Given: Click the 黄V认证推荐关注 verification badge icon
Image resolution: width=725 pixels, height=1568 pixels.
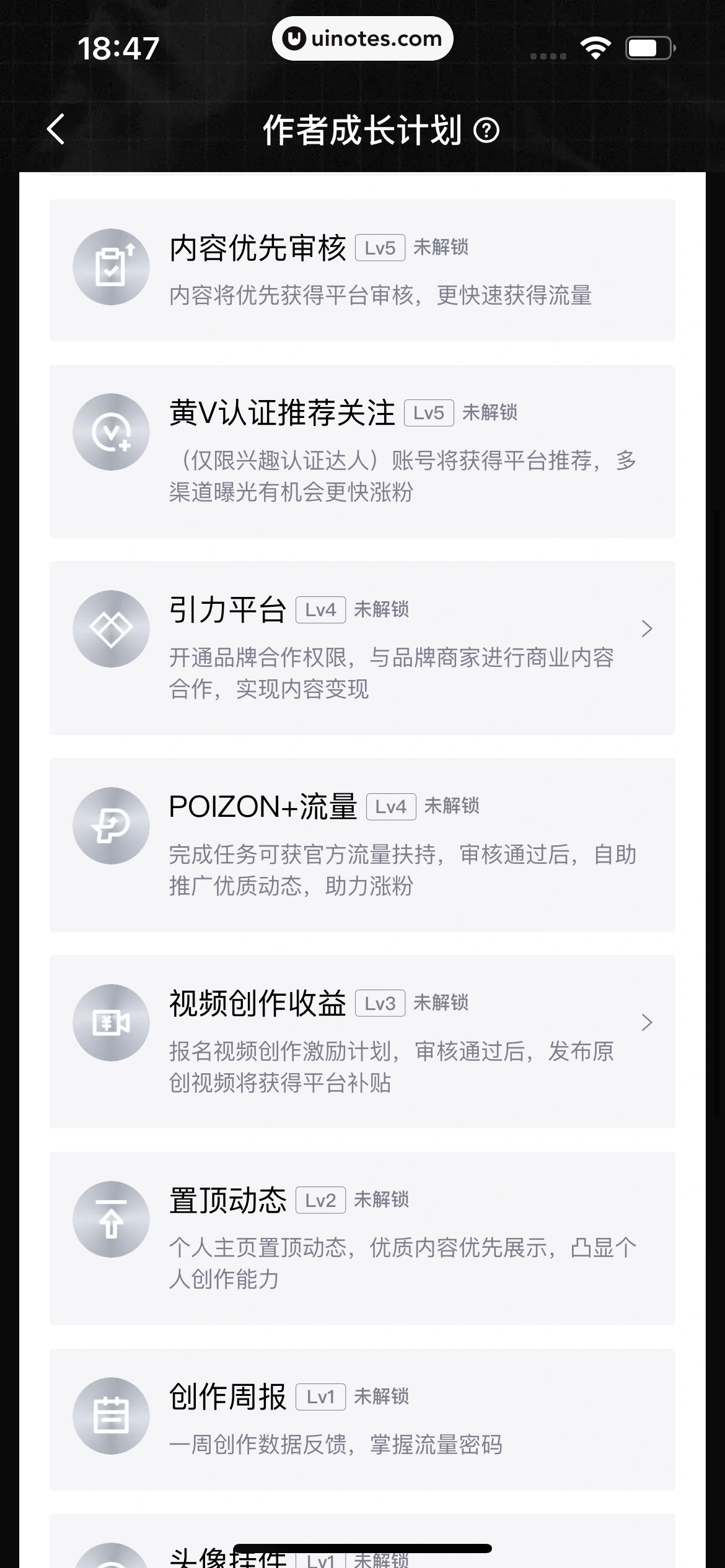Looking at the screenshot, I should pyautogui.click(x=111, y=432).
